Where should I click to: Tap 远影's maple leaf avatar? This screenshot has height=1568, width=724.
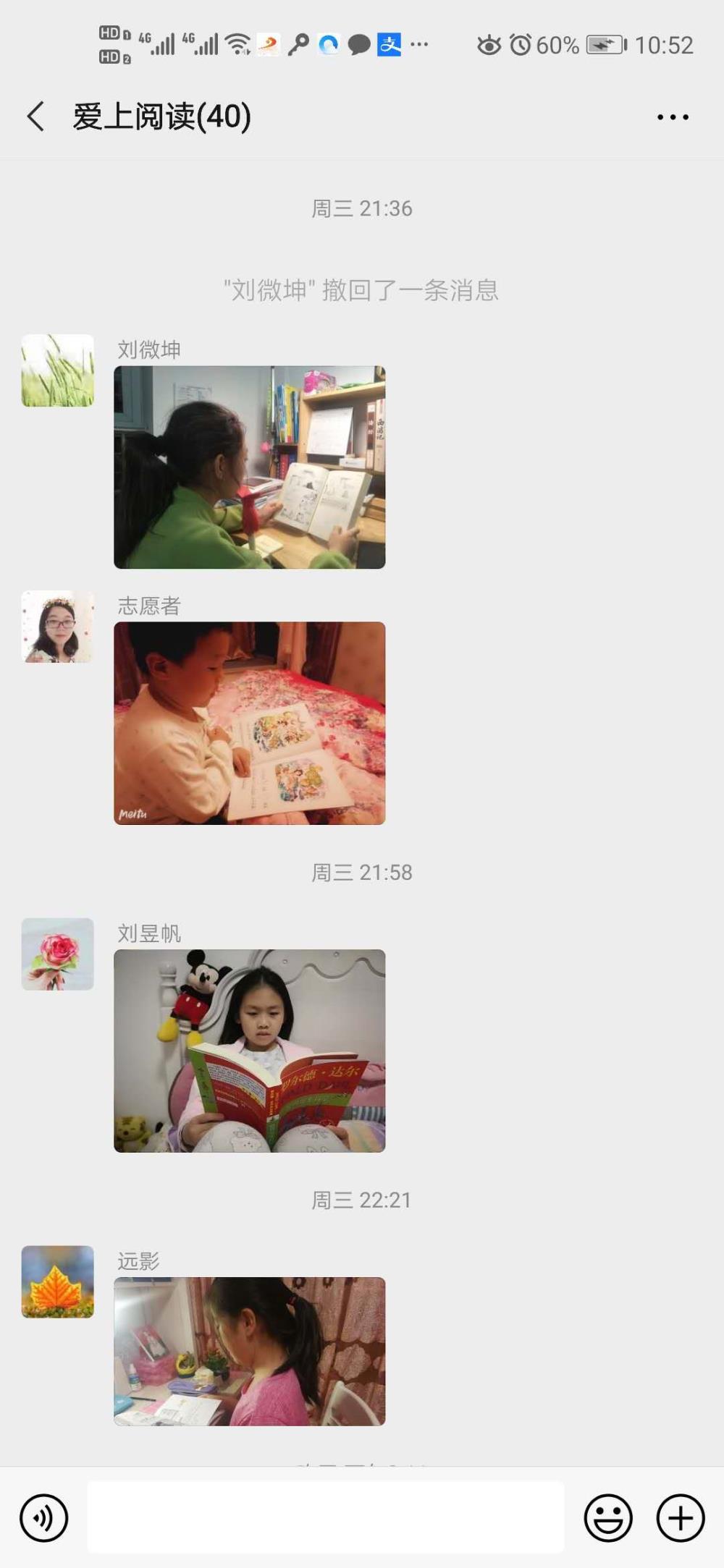58,1281
